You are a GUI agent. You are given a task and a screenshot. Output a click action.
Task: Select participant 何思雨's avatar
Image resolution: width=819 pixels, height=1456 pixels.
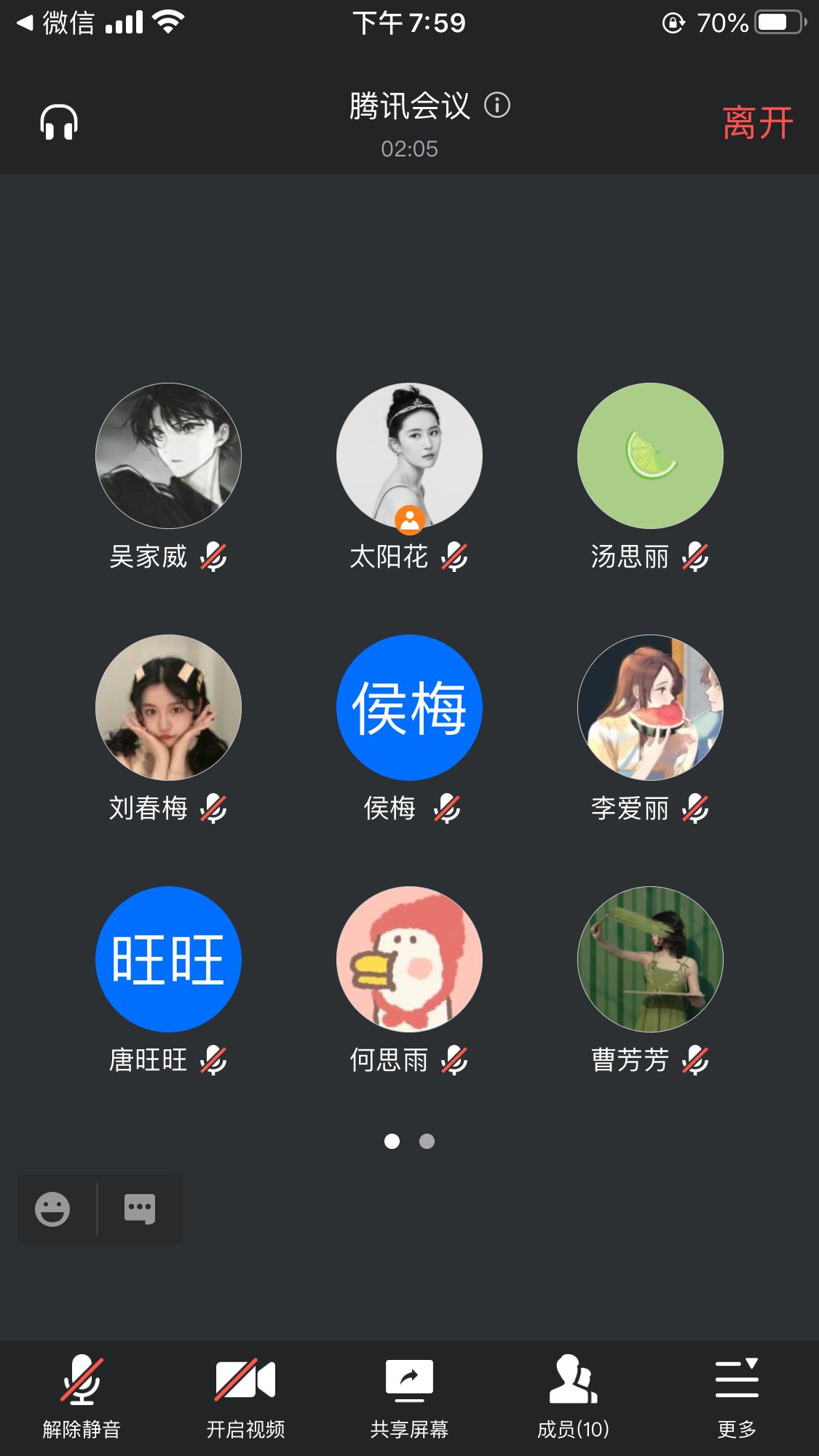pyautogui.click(x=409, y=959)
